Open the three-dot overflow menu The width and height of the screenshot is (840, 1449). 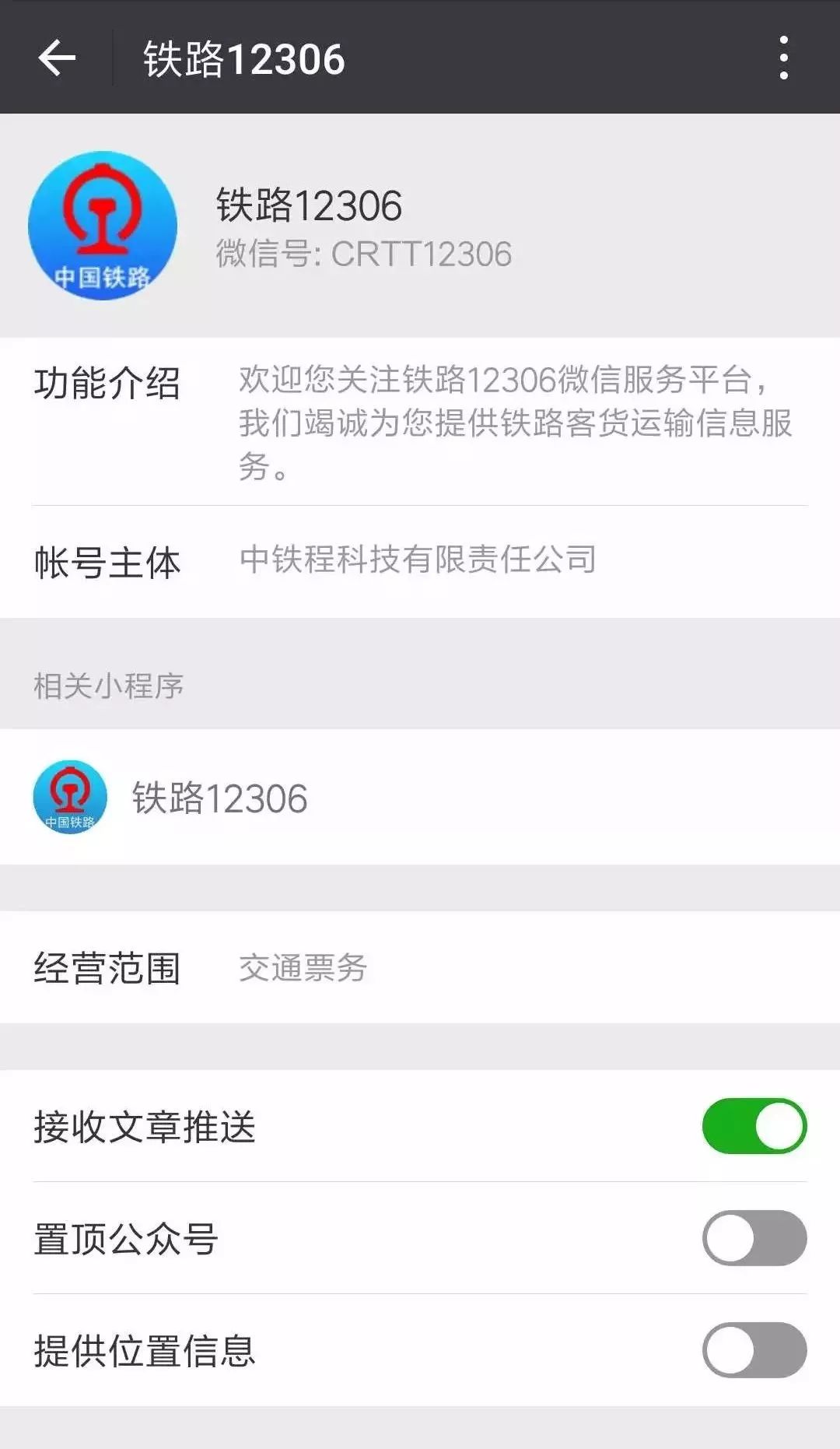tap(783, 58)
